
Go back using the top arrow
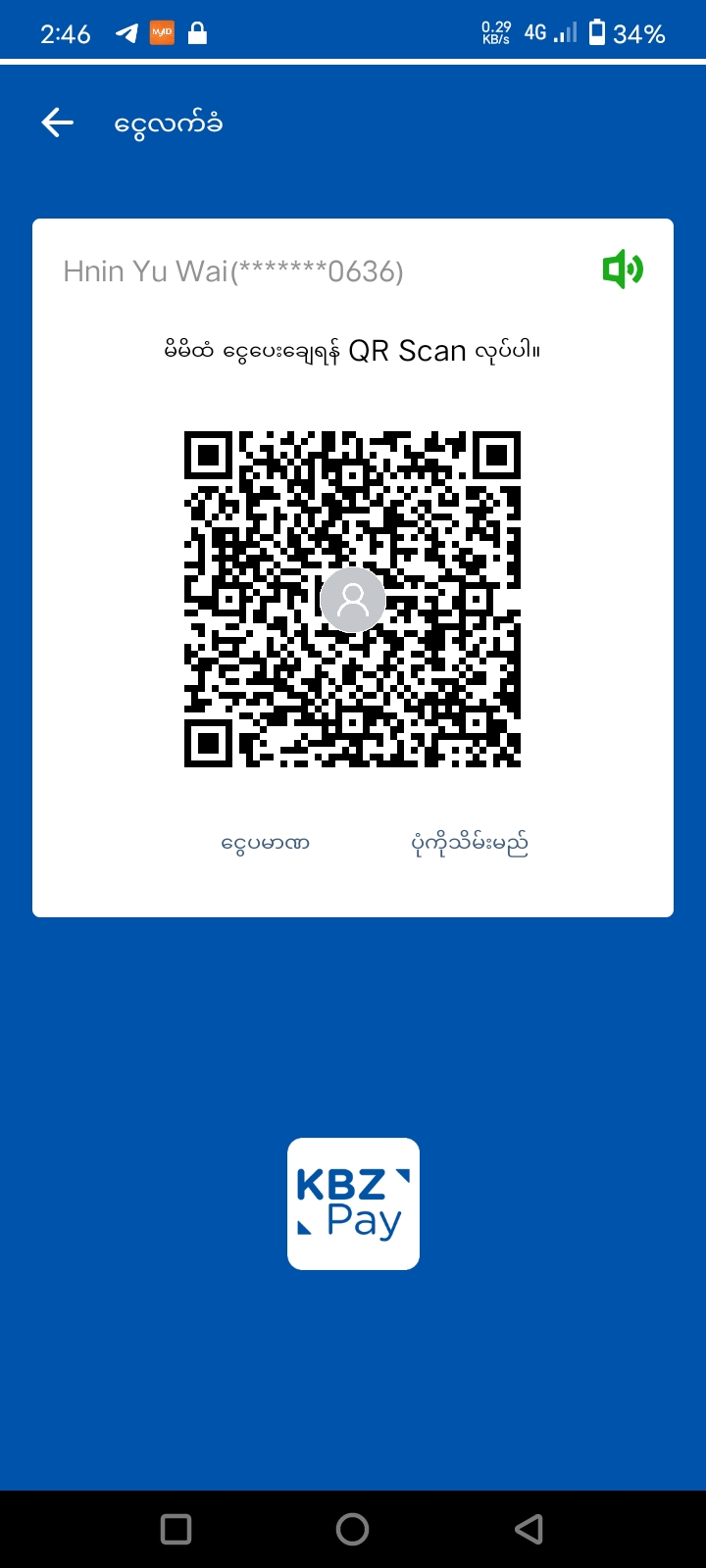[x=58, y=122]
